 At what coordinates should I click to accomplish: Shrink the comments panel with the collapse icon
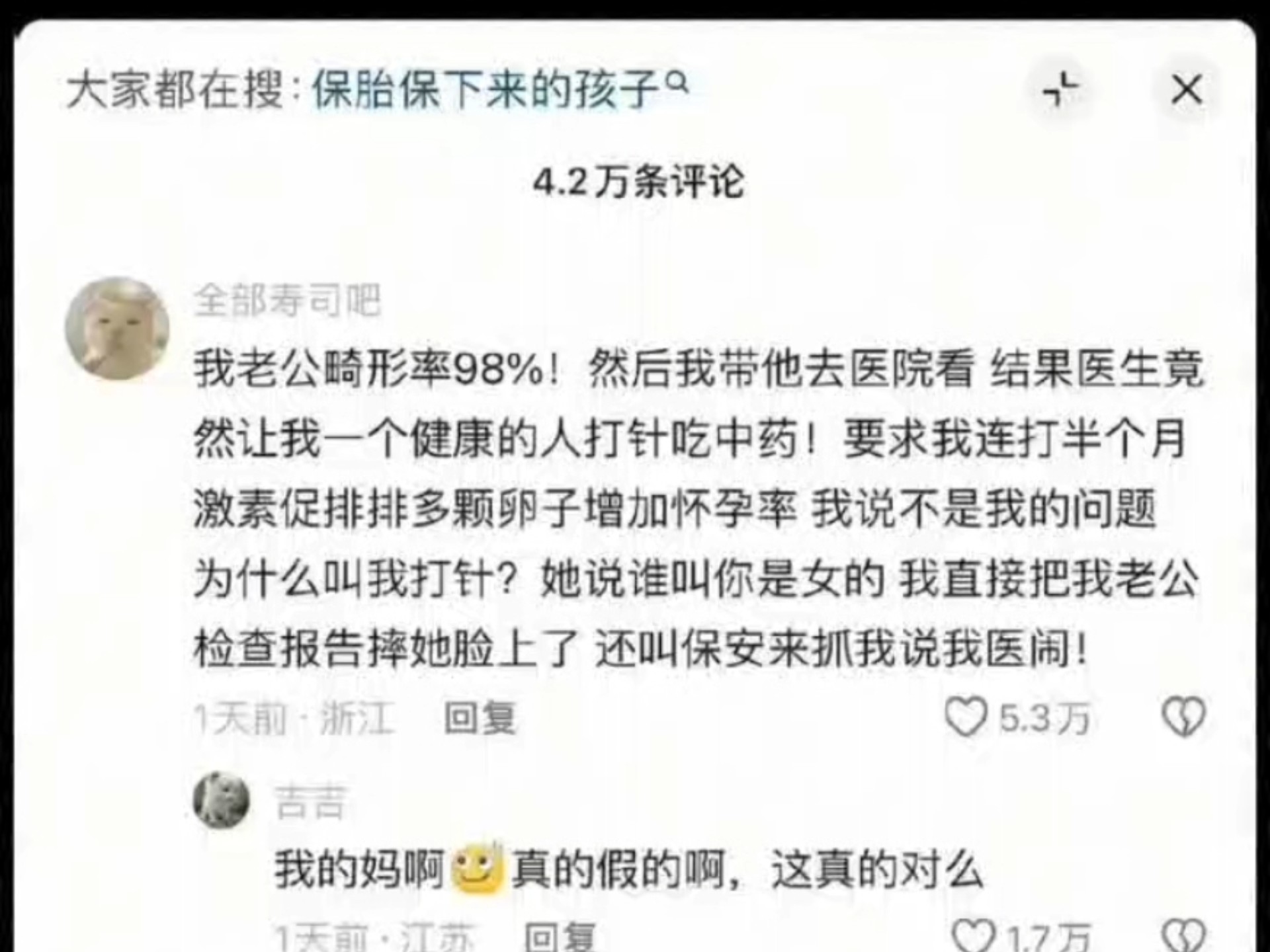pyautogui.click(x=1060, y=90)
